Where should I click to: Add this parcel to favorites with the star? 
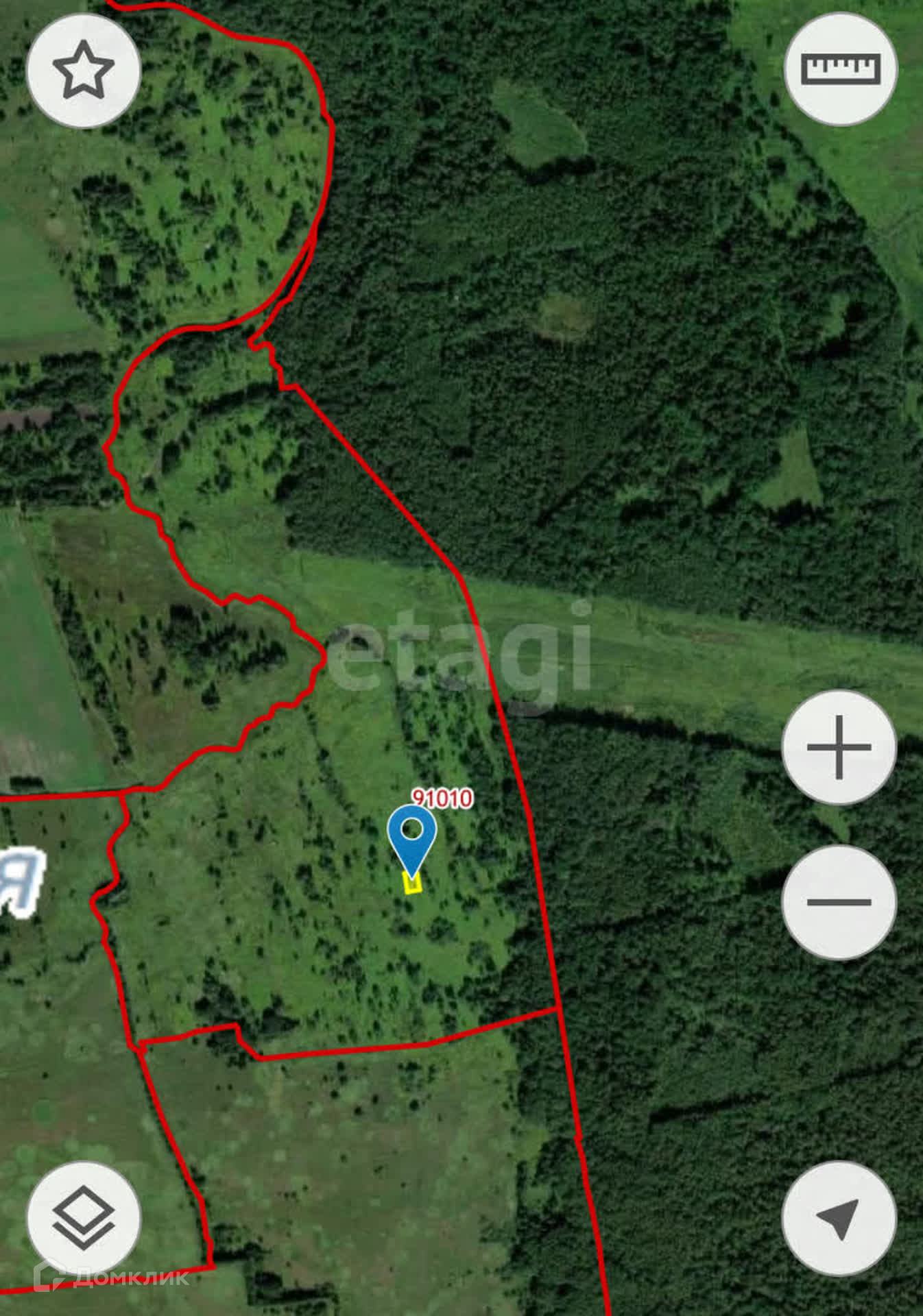point(84,70)
